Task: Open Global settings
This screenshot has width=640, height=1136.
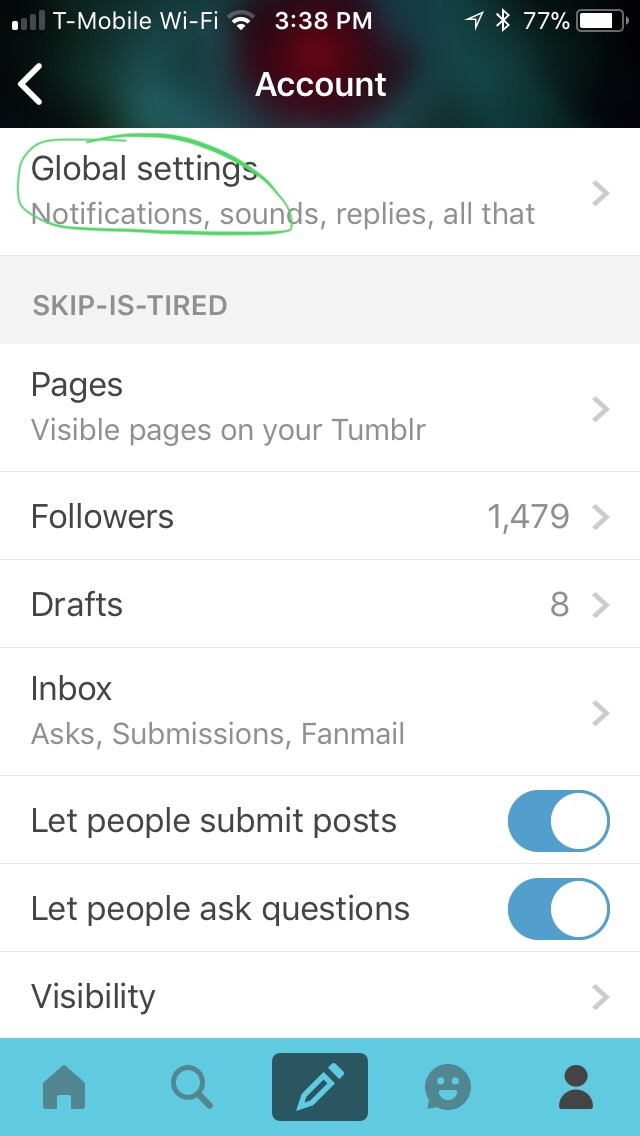Action: 320,191
